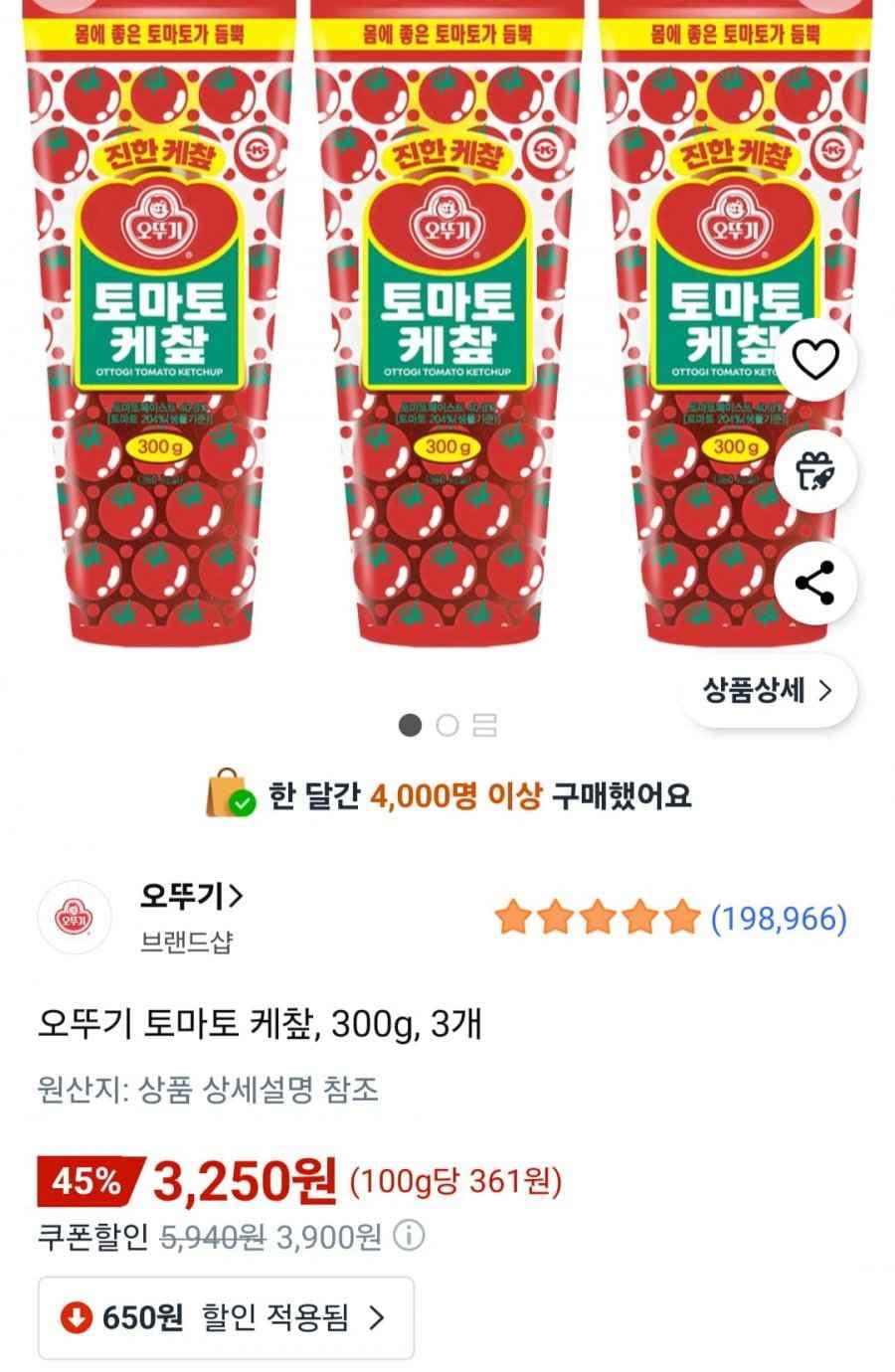
Task: Toggle the heart to add product to wishlist
Action: (x=817, y=361)
